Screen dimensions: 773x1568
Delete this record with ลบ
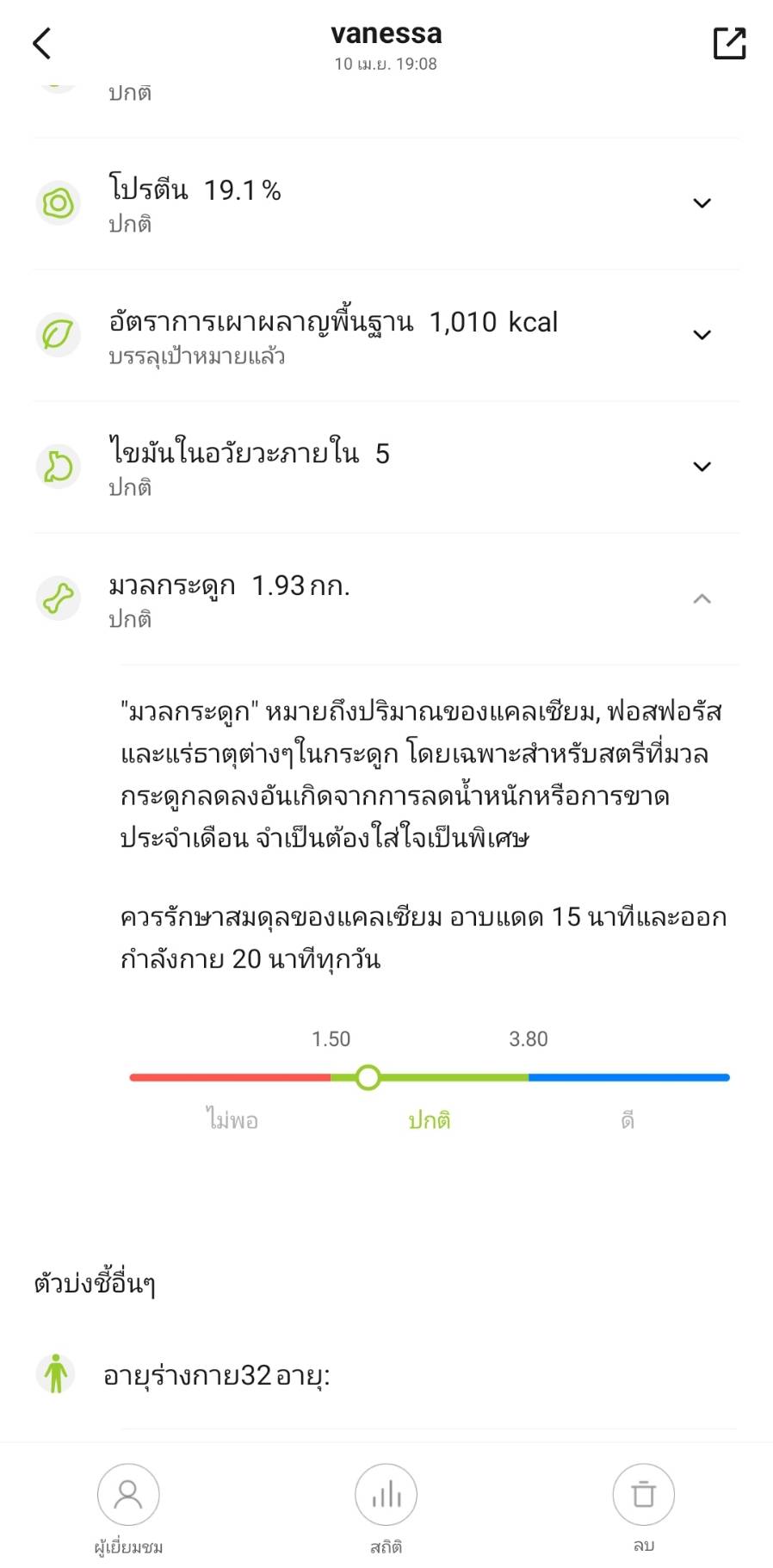(x=644, y=1509)
